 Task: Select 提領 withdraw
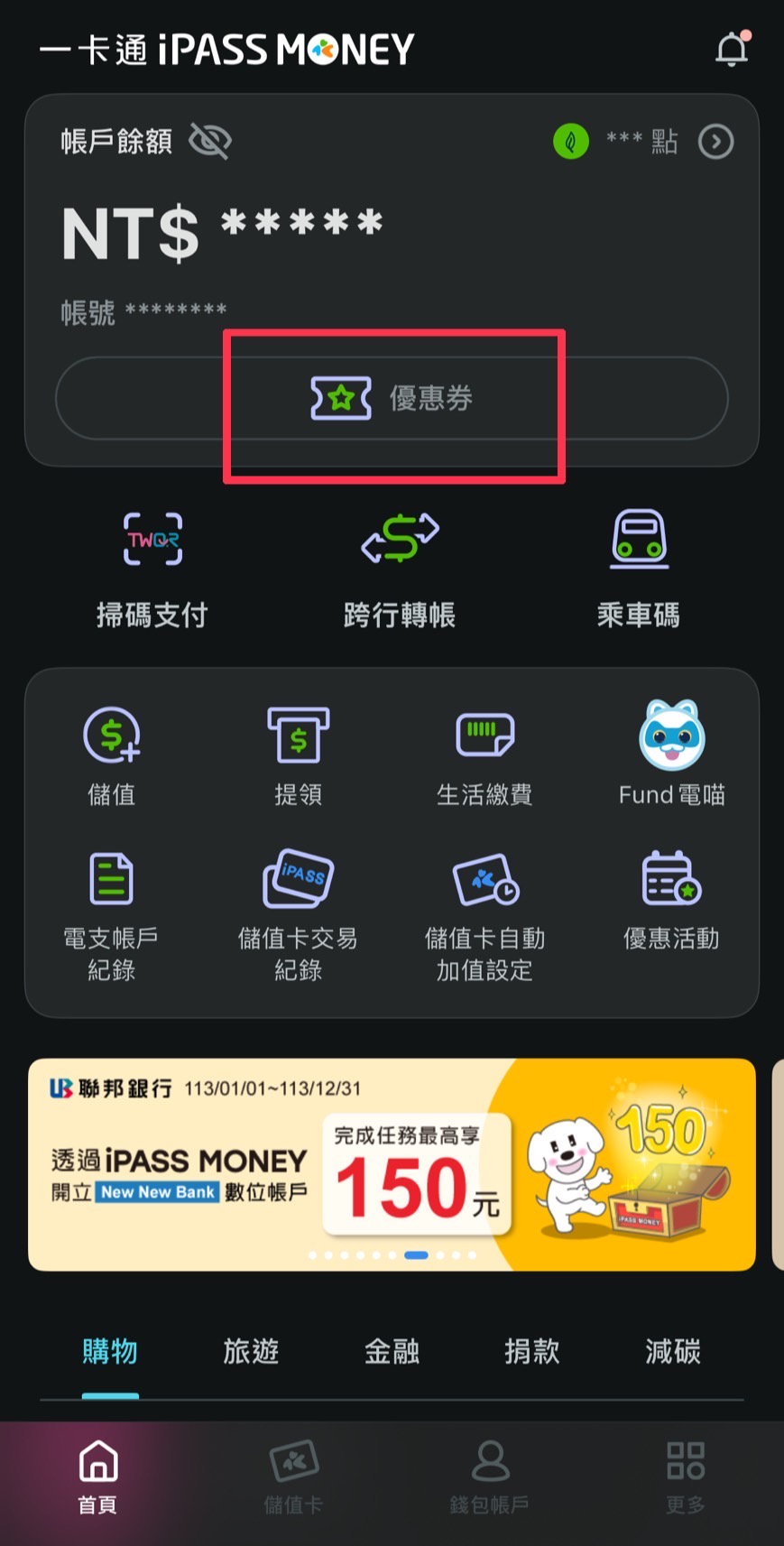(299, 755)
